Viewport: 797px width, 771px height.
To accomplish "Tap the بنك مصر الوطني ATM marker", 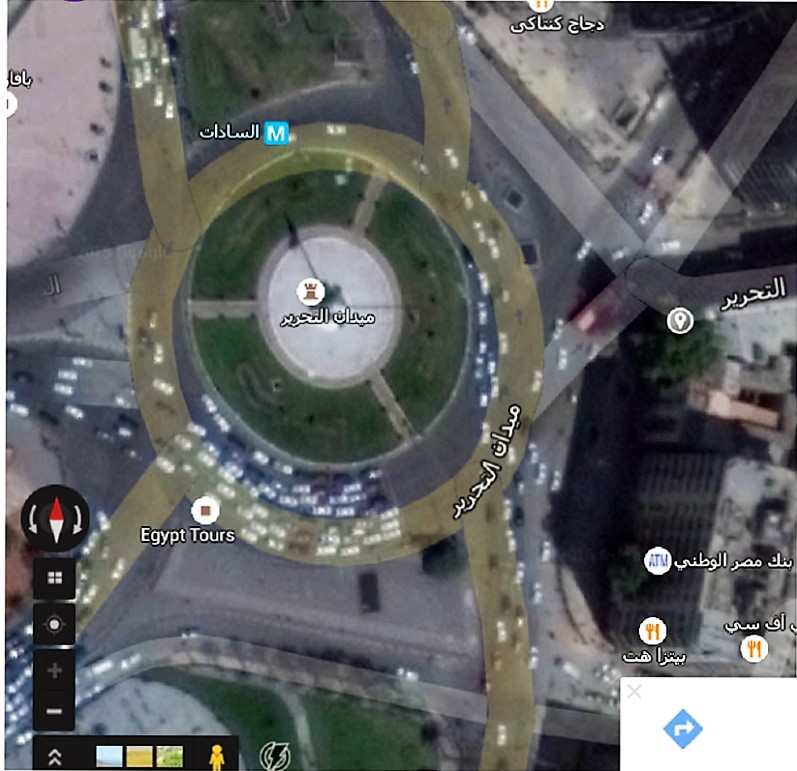I will pos(627,560).
